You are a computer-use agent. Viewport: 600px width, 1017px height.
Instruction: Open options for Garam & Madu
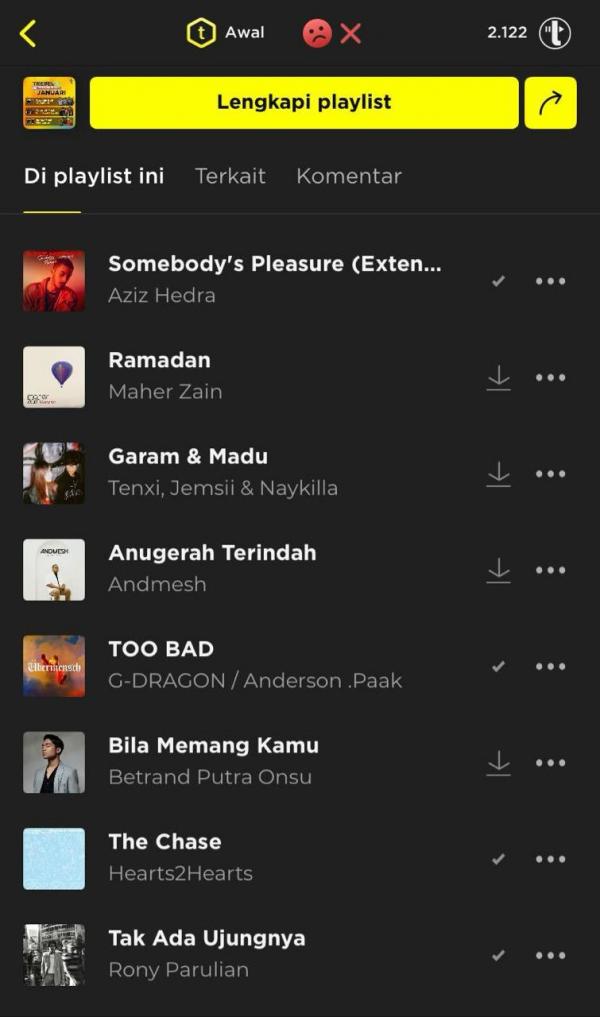(x=550, y=473)
